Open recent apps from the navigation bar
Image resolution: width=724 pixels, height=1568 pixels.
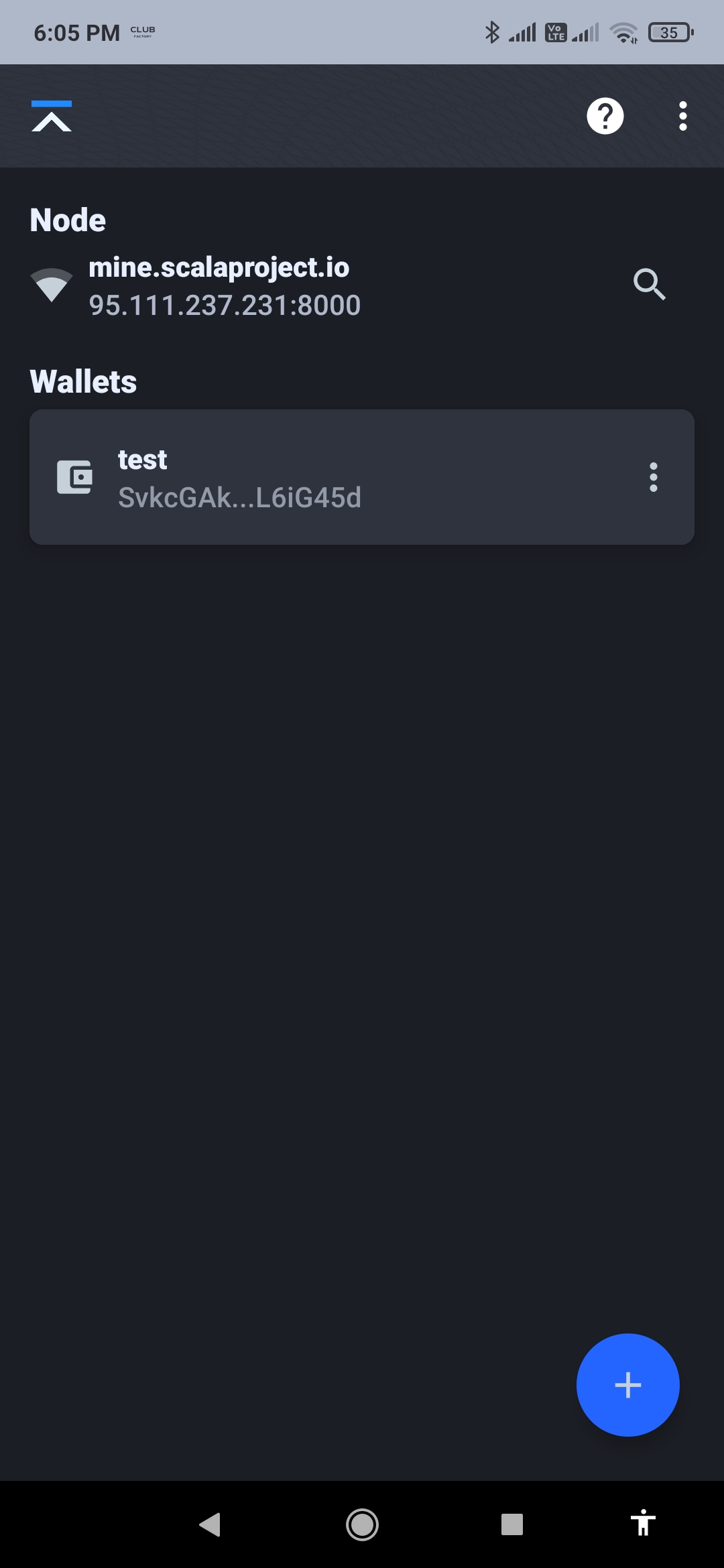click(512, 1524)
